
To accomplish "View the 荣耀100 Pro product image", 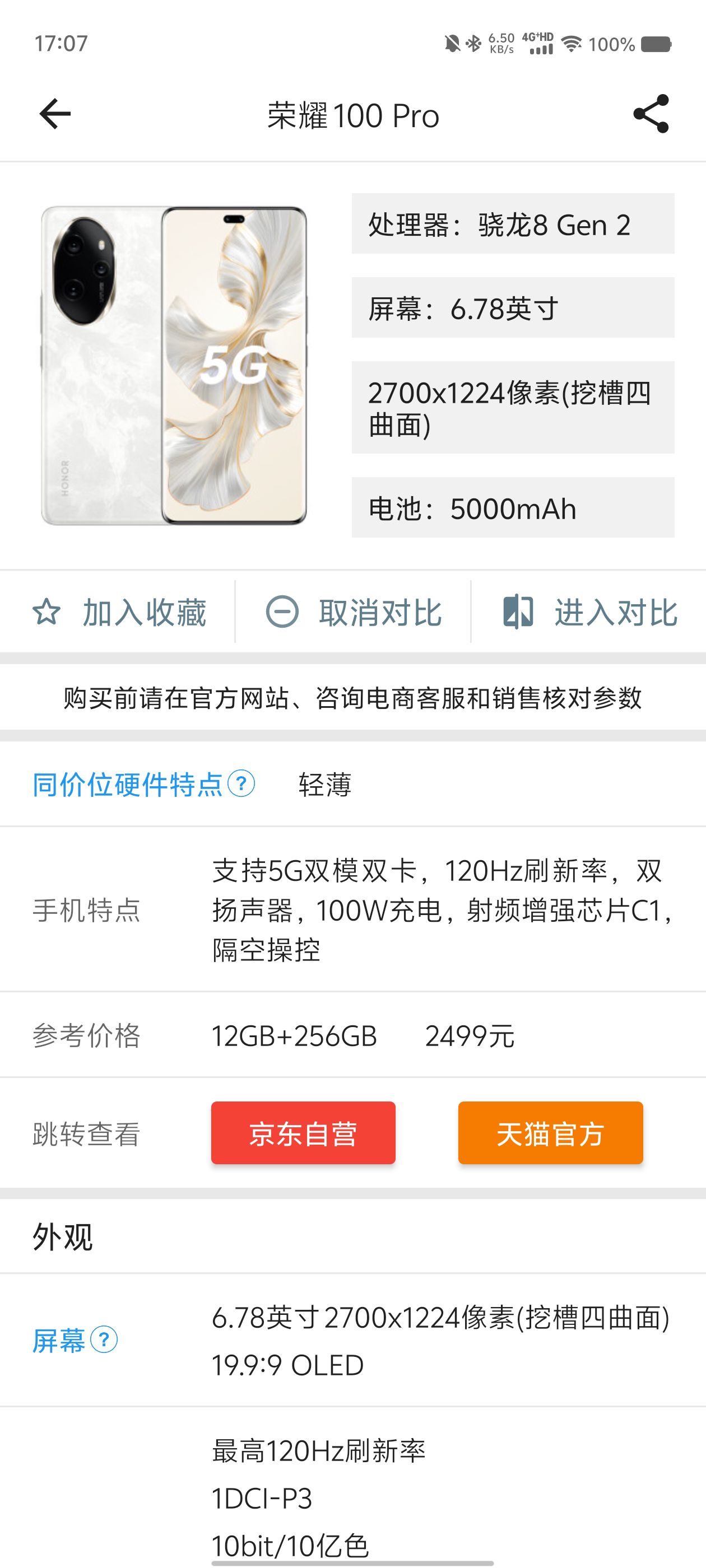I will pos(174,365).
